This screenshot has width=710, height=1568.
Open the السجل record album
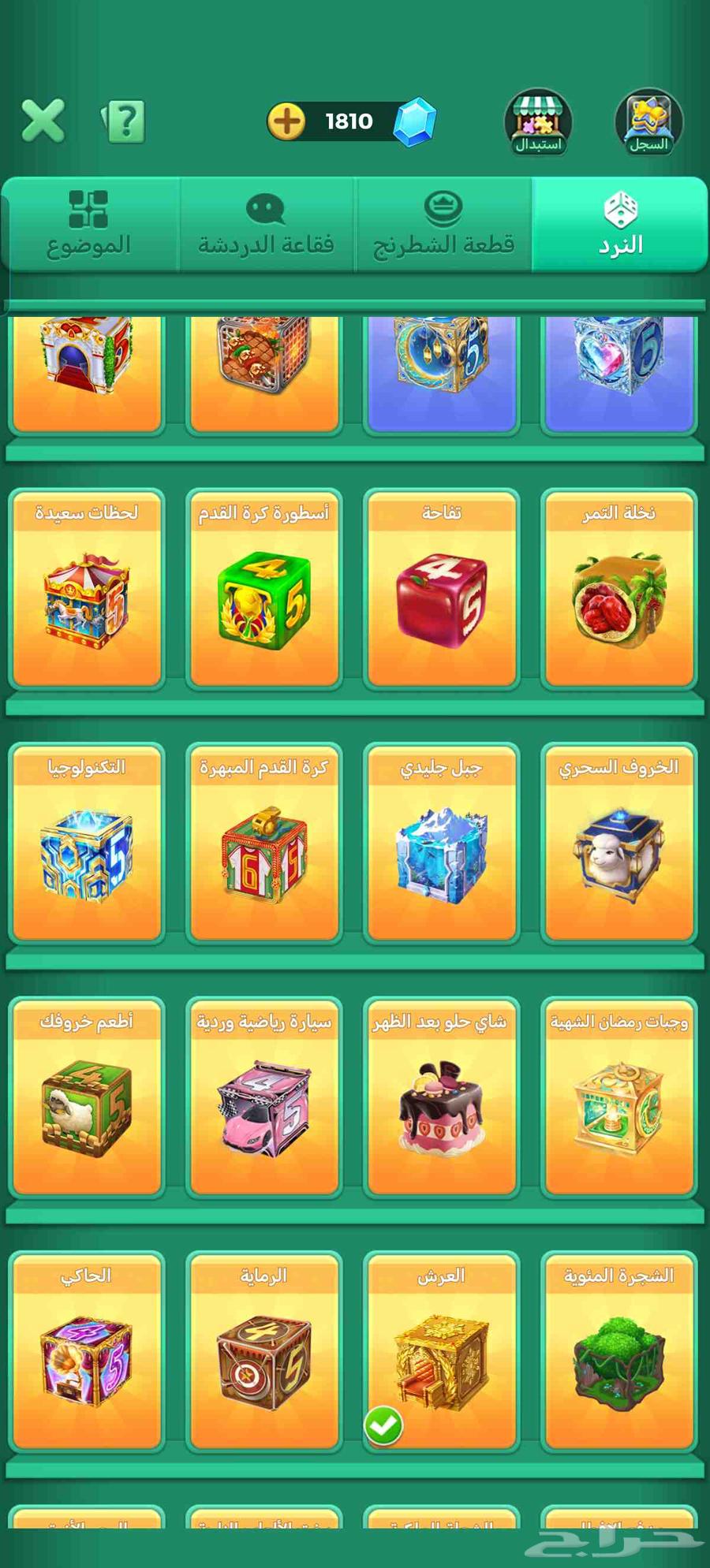648,121
